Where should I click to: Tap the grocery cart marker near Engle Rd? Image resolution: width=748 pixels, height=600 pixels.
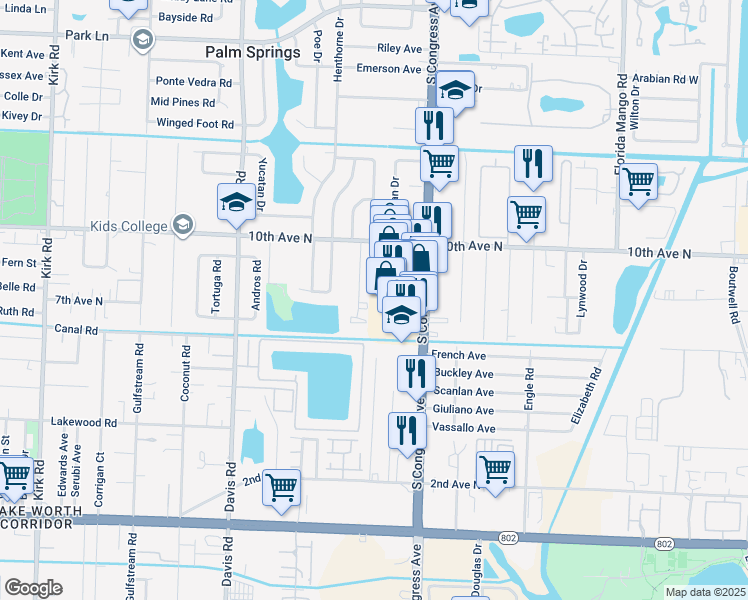tap(496, 468)
